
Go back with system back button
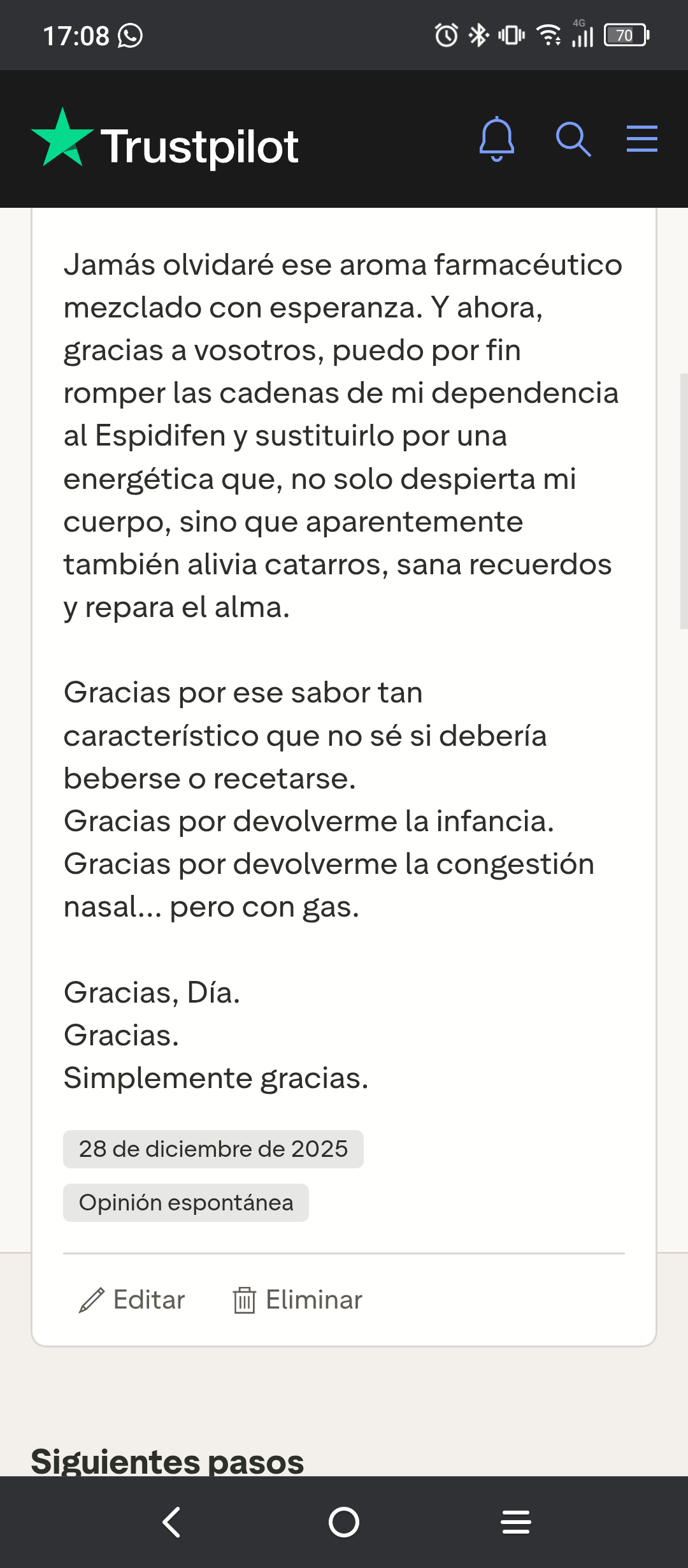click(x=172, y=1522)
